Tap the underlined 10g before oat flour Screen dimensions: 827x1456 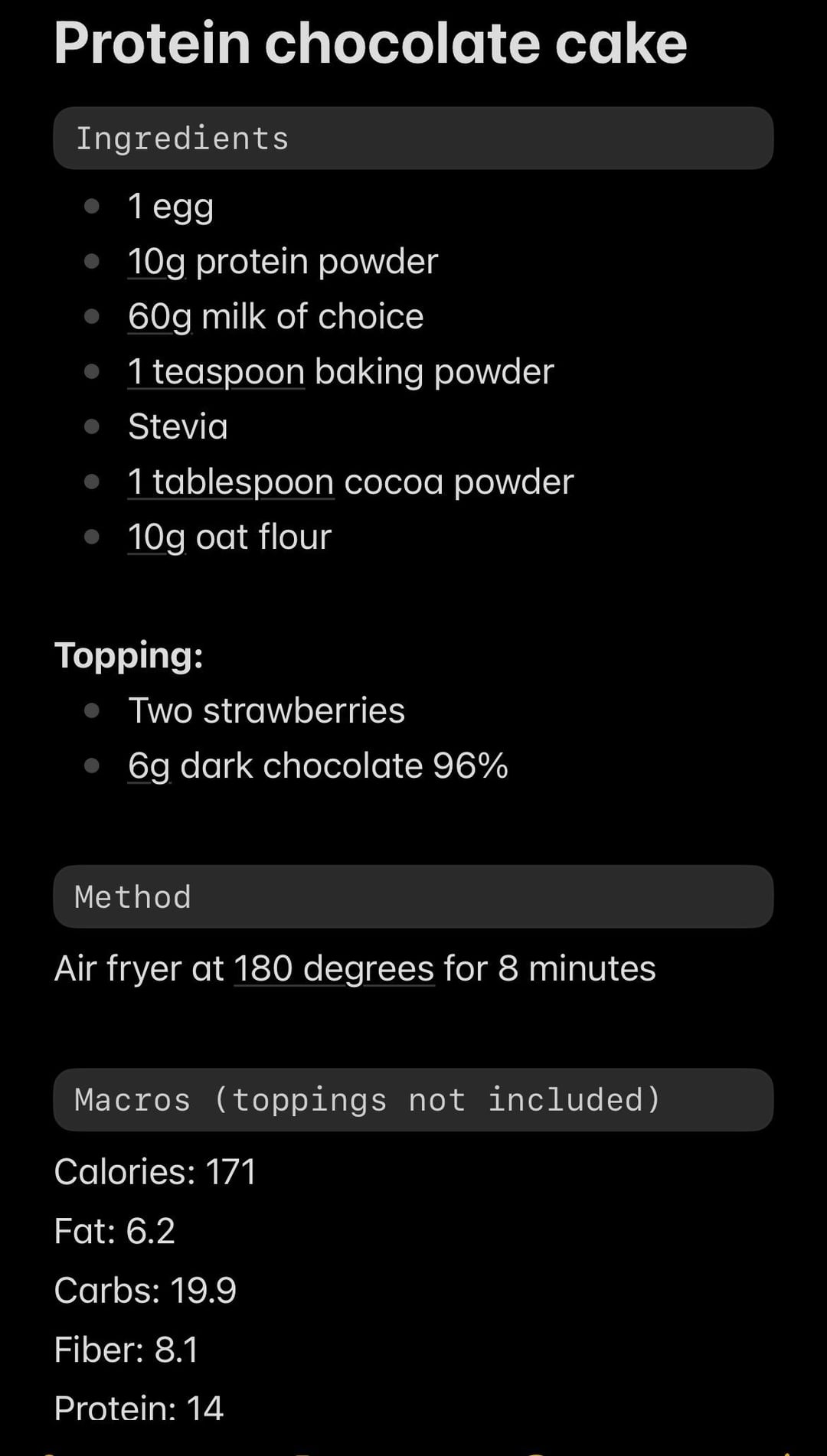coord(156,537)
